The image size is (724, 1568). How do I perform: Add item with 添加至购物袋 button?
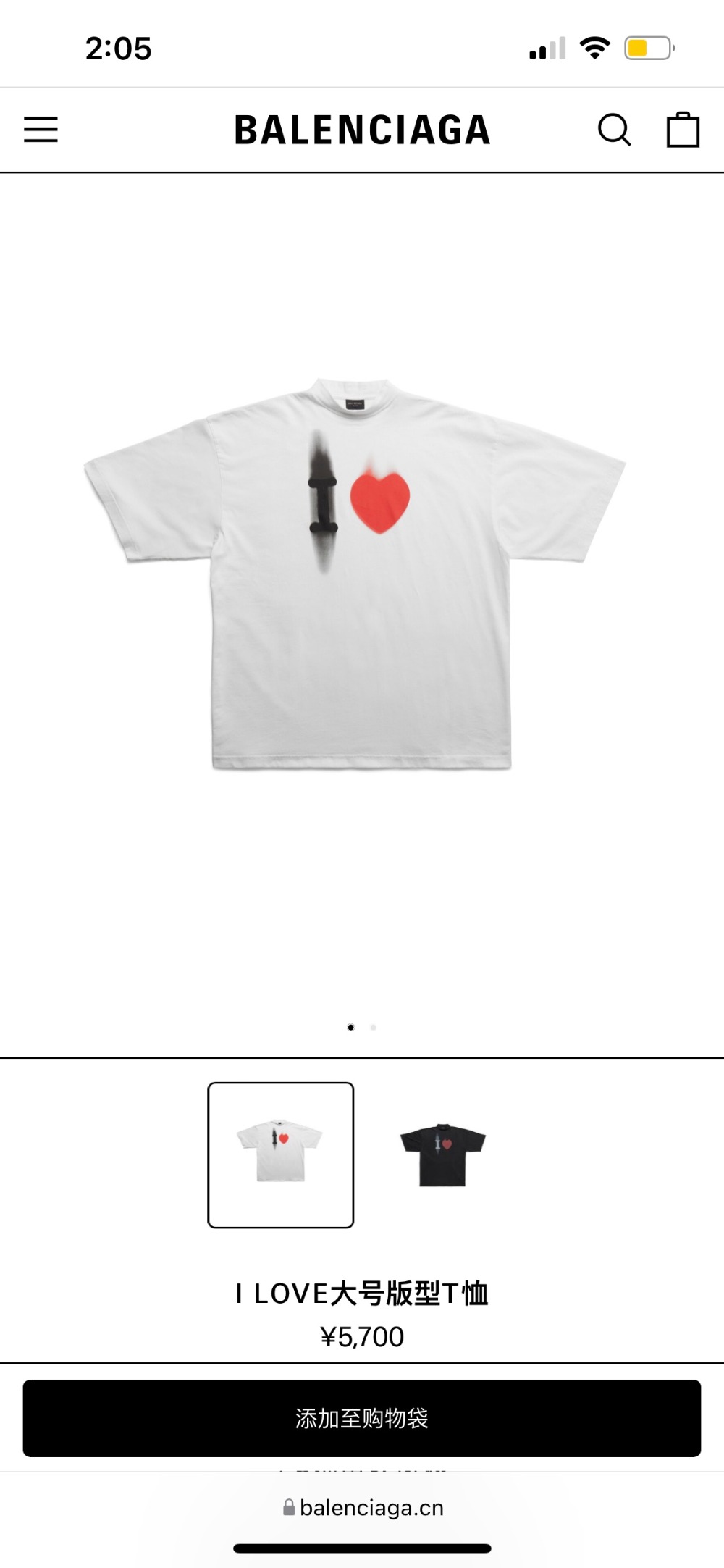[x=362, y=1417]
